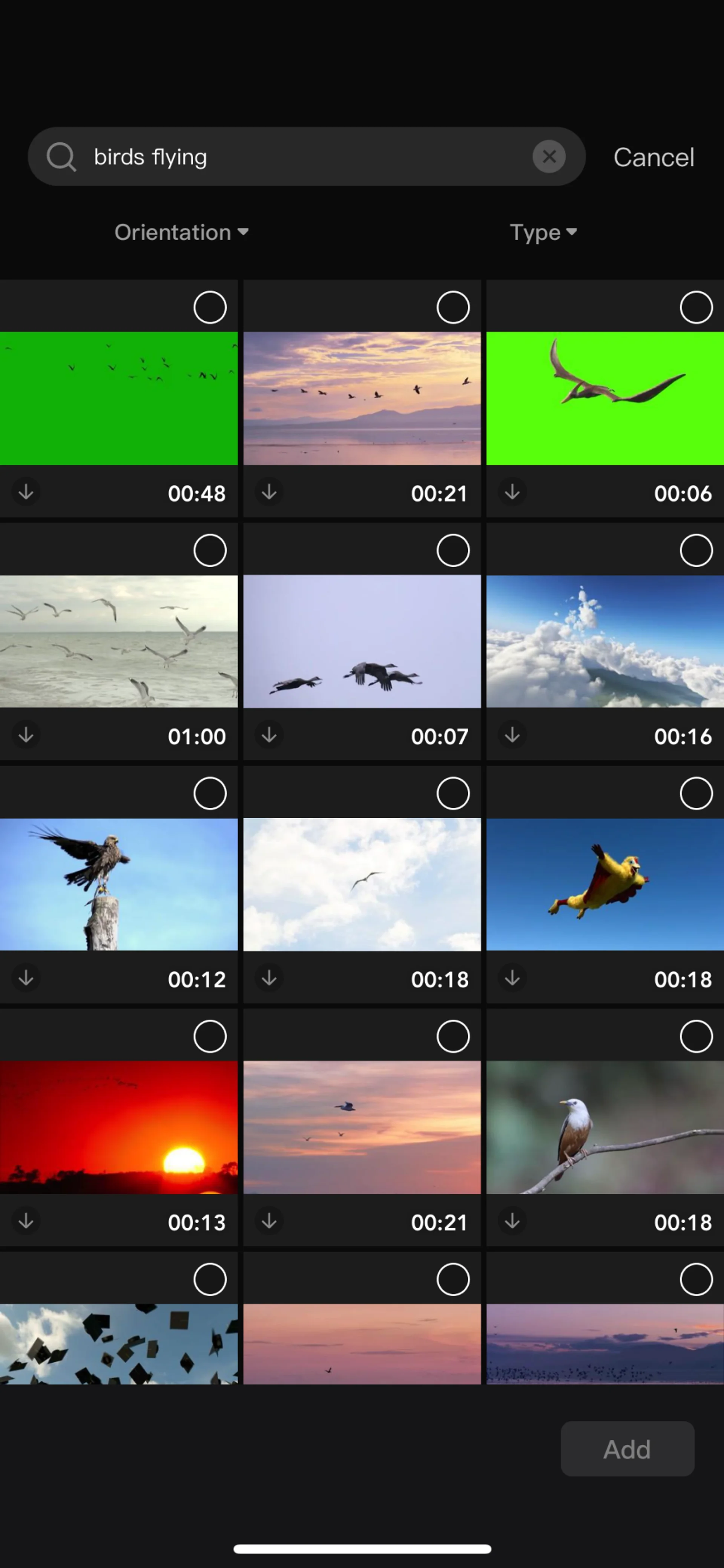Viewport: 724px width, 1568px height.
Task: Open the 00:16 clouds aerial clip
Action: [x=604, y=641]
